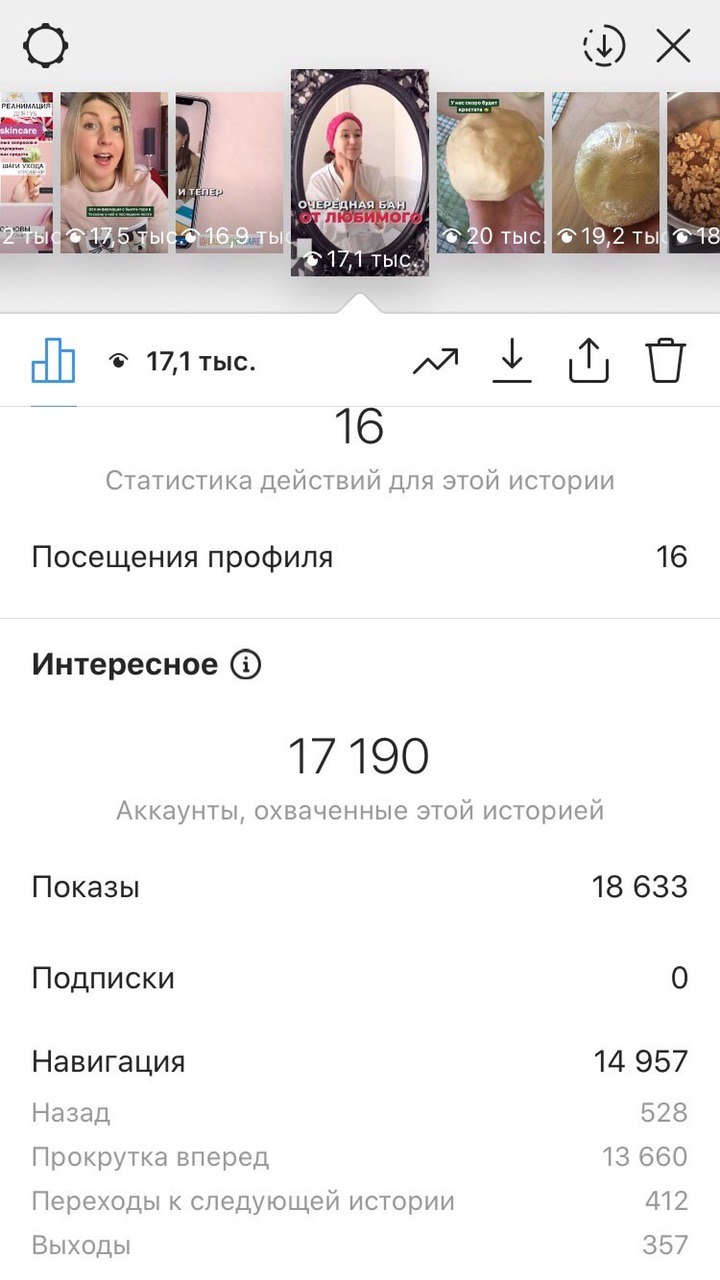This screenshot has height=1280, width=720.
Task: Open info icon next to Интересное
Action: tap(245, 665)
